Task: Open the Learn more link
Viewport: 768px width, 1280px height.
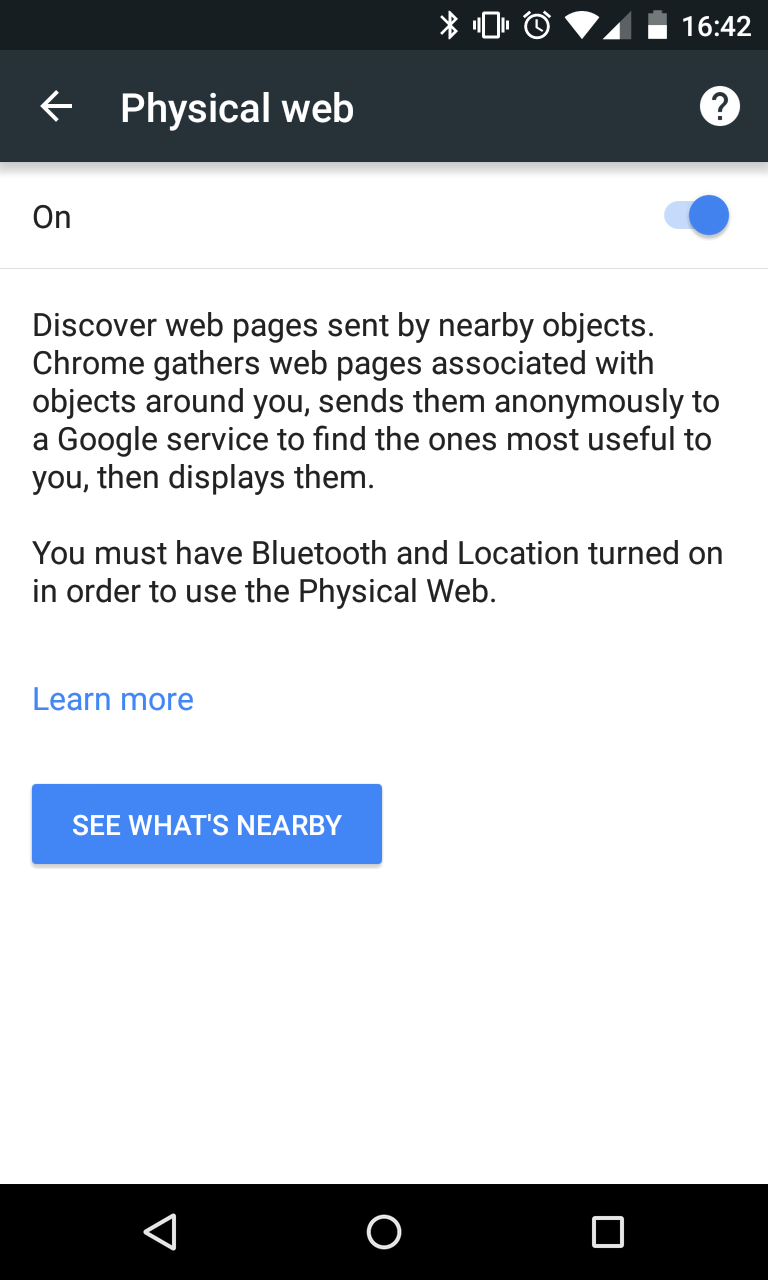Action: [x=113, y=699]
